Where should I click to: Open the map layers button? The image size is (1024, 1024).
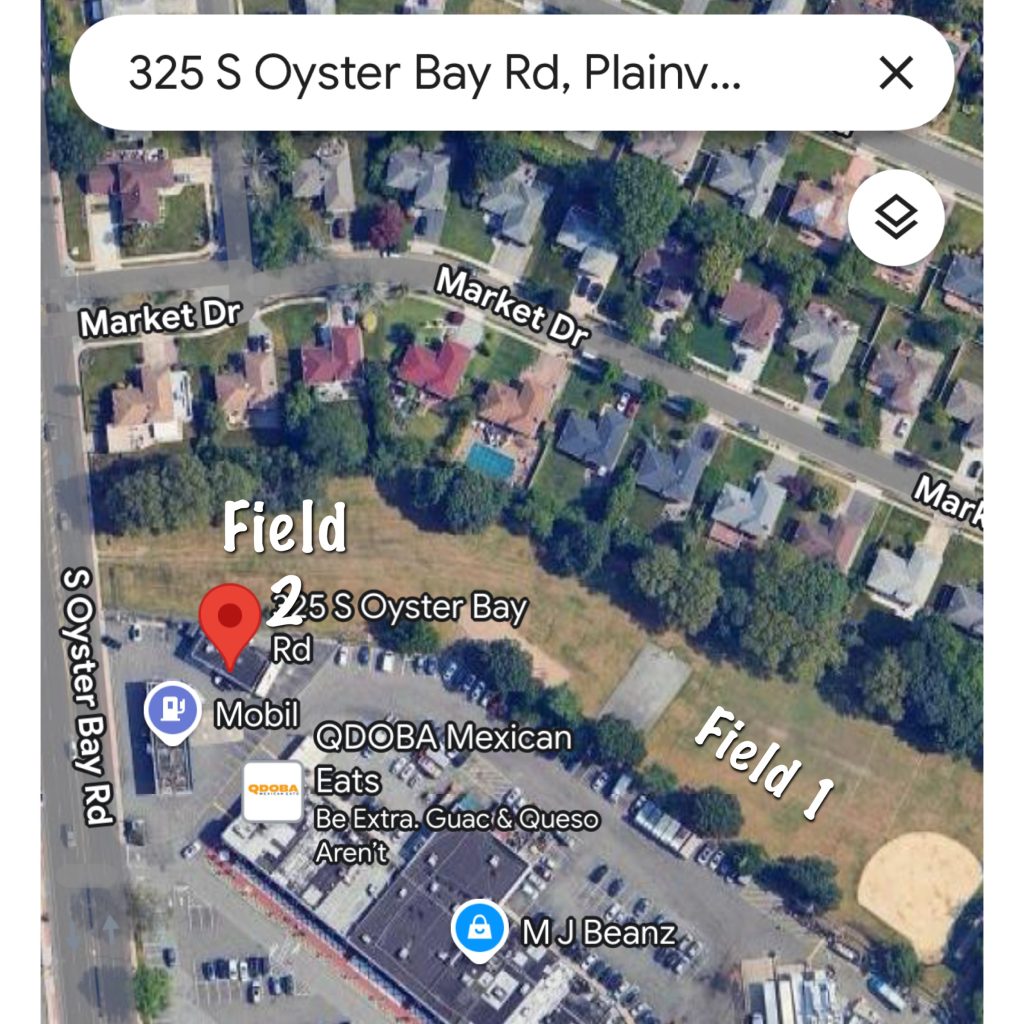(x=896, y=218)
